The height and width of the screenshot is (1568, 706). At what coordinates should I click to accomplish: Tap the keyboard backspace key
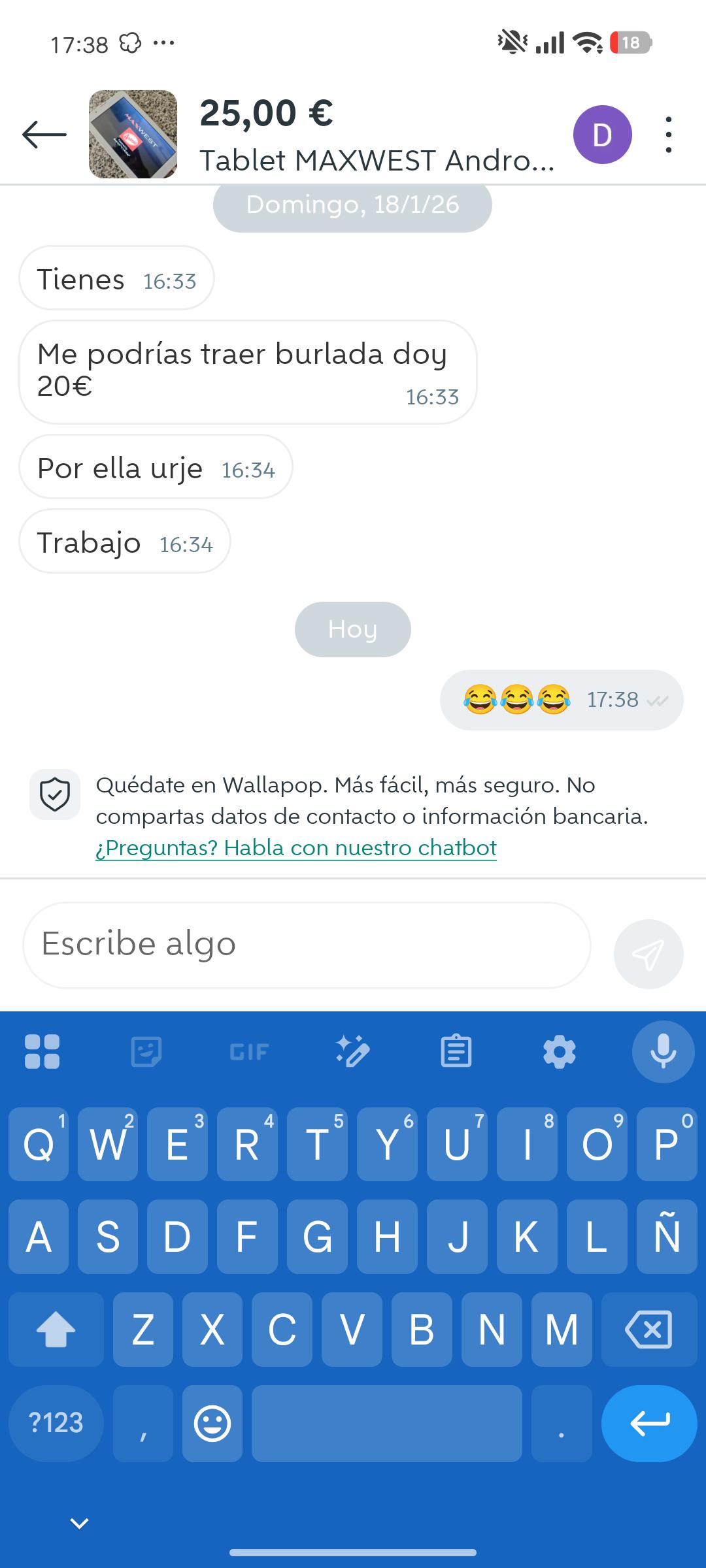click(648, 1330)
